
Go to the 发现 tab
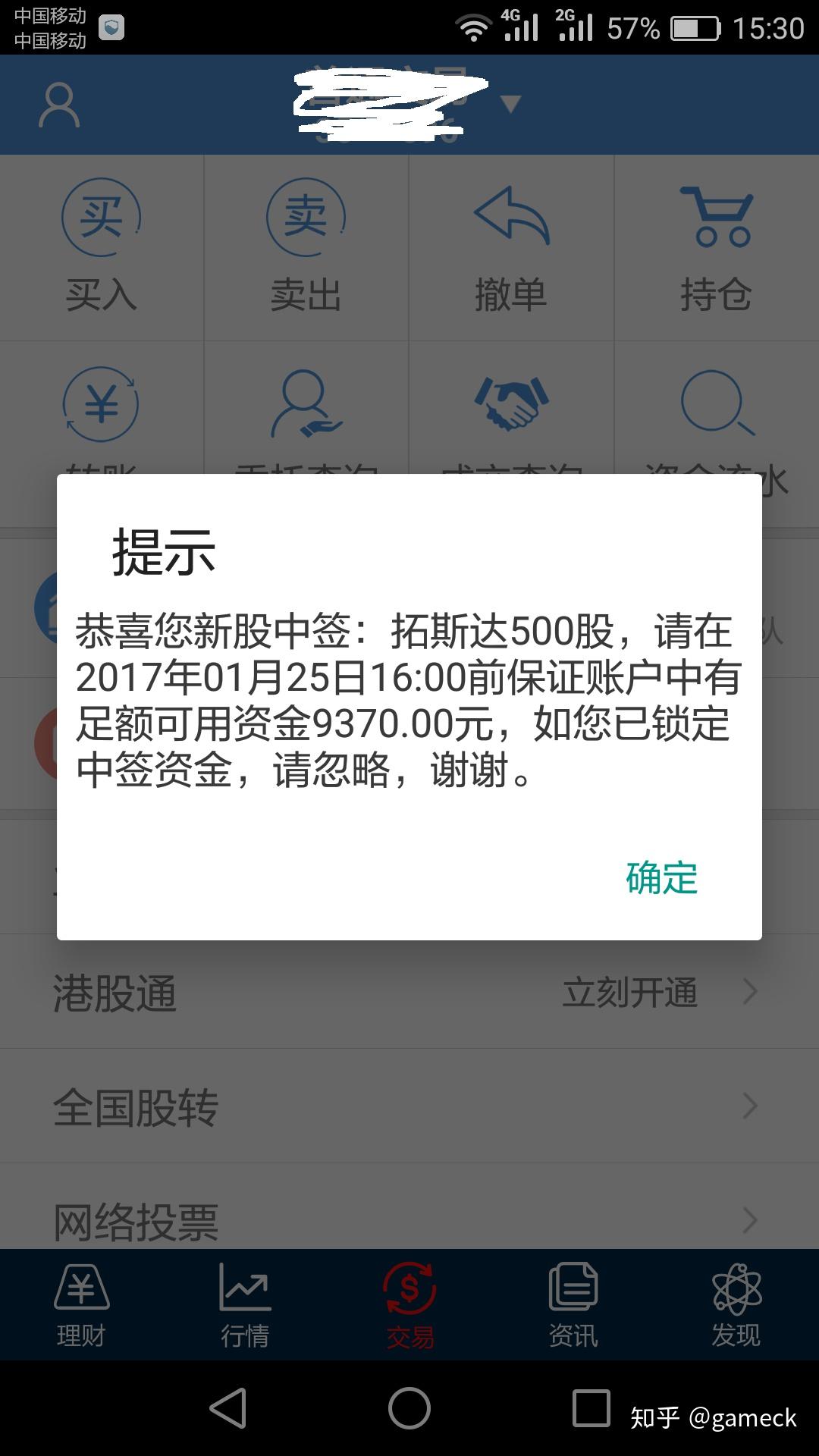(x=736, y=1306)
